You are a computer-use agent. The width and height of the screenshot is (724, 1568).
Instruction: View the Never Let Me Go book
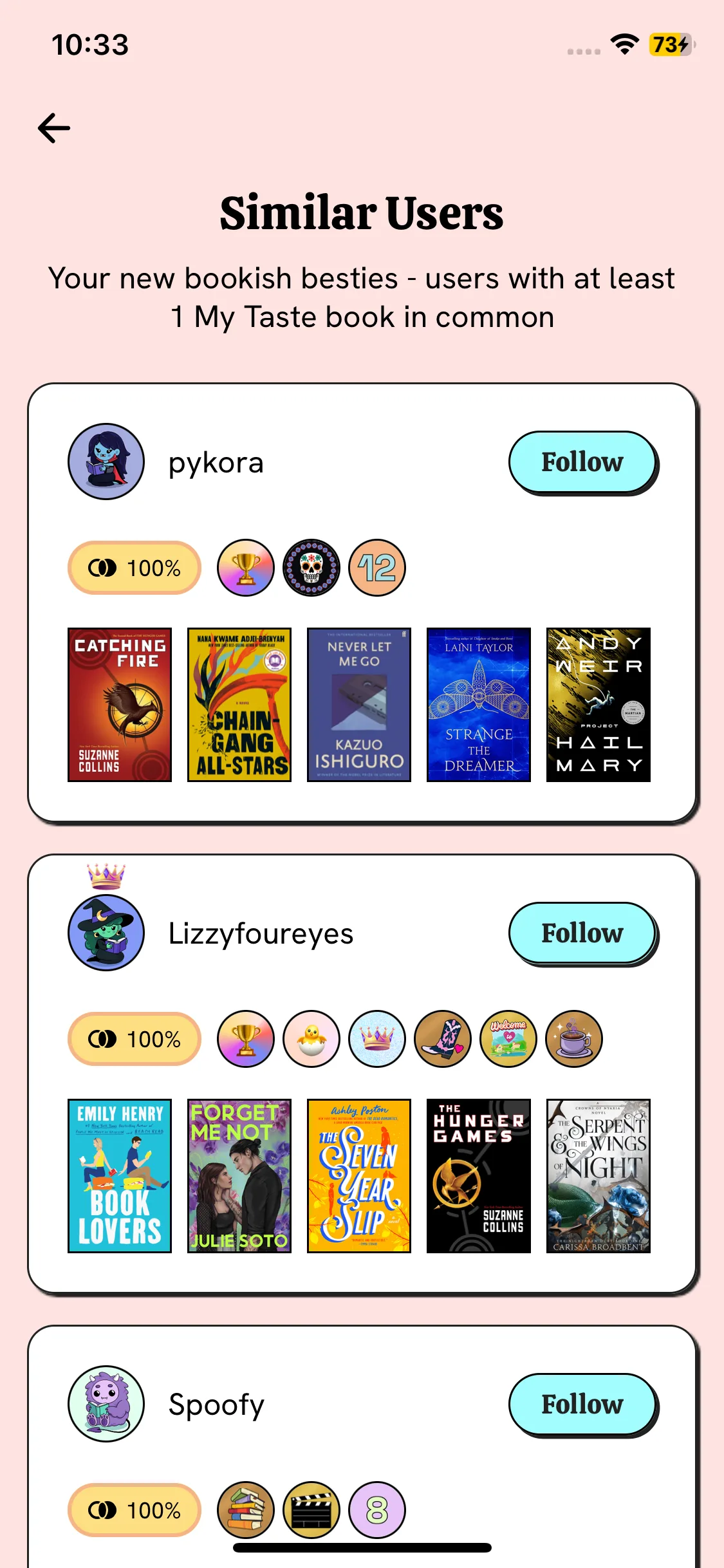pos(359,705)
